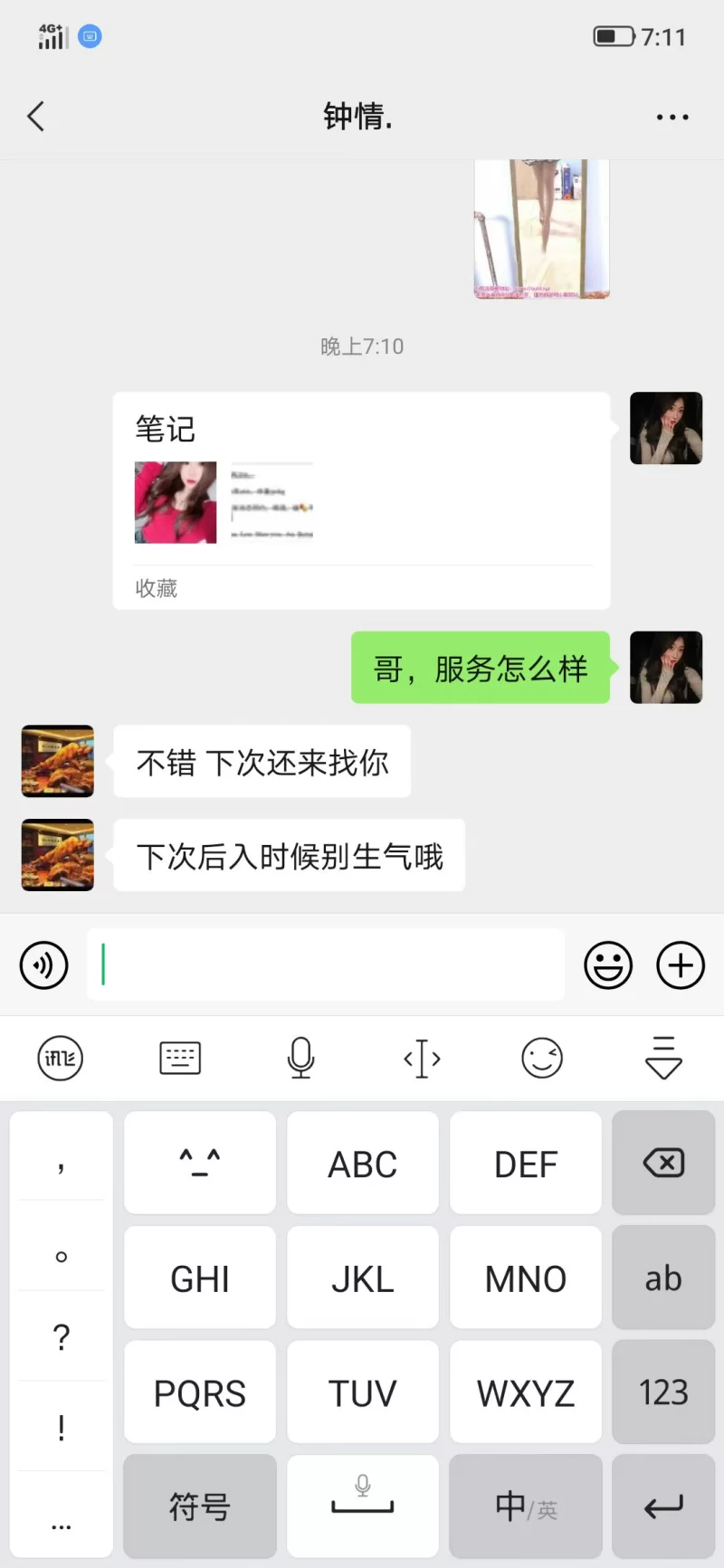Image resolution: width=724 pixels, height=1568 pixels.
Task: Toggle 中/英 language input
Action: click(x=526, y=1506)
